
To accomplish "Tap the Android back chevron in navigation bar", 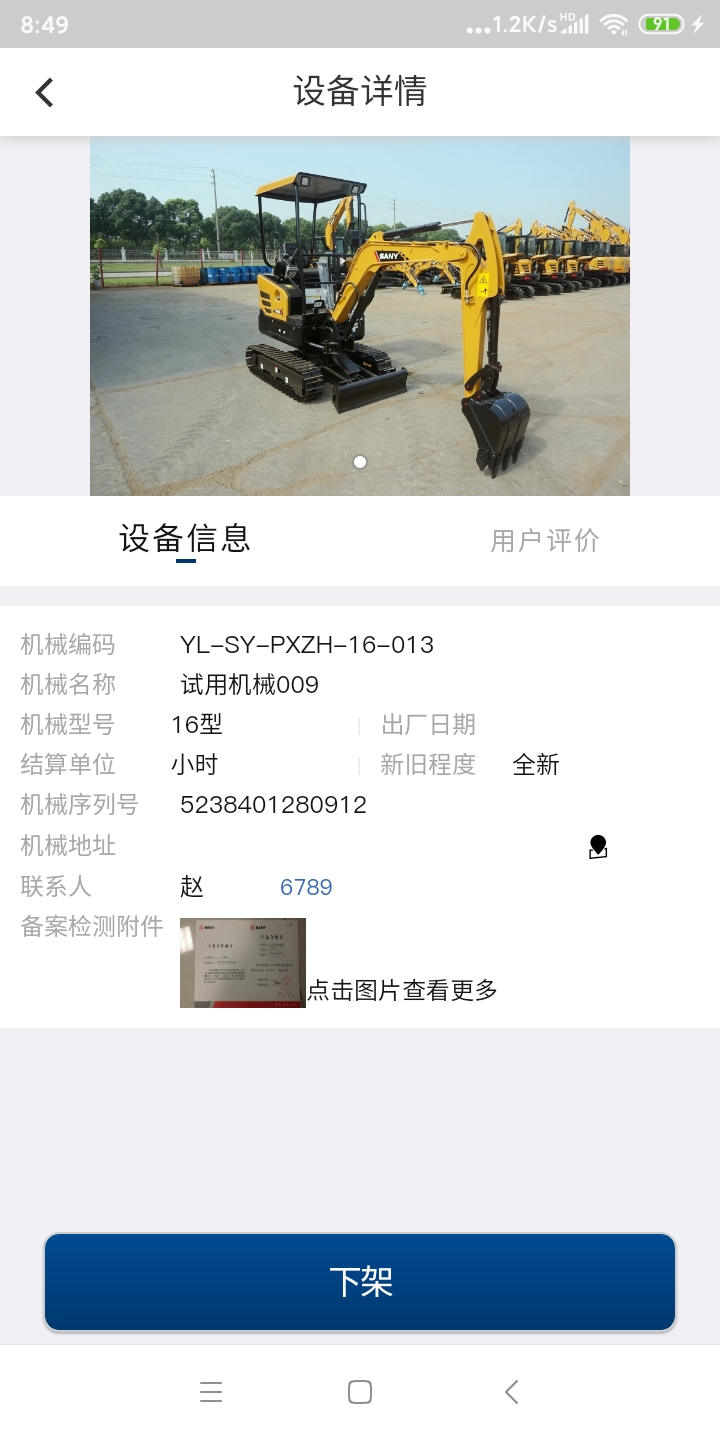I will pos(511,1391).
